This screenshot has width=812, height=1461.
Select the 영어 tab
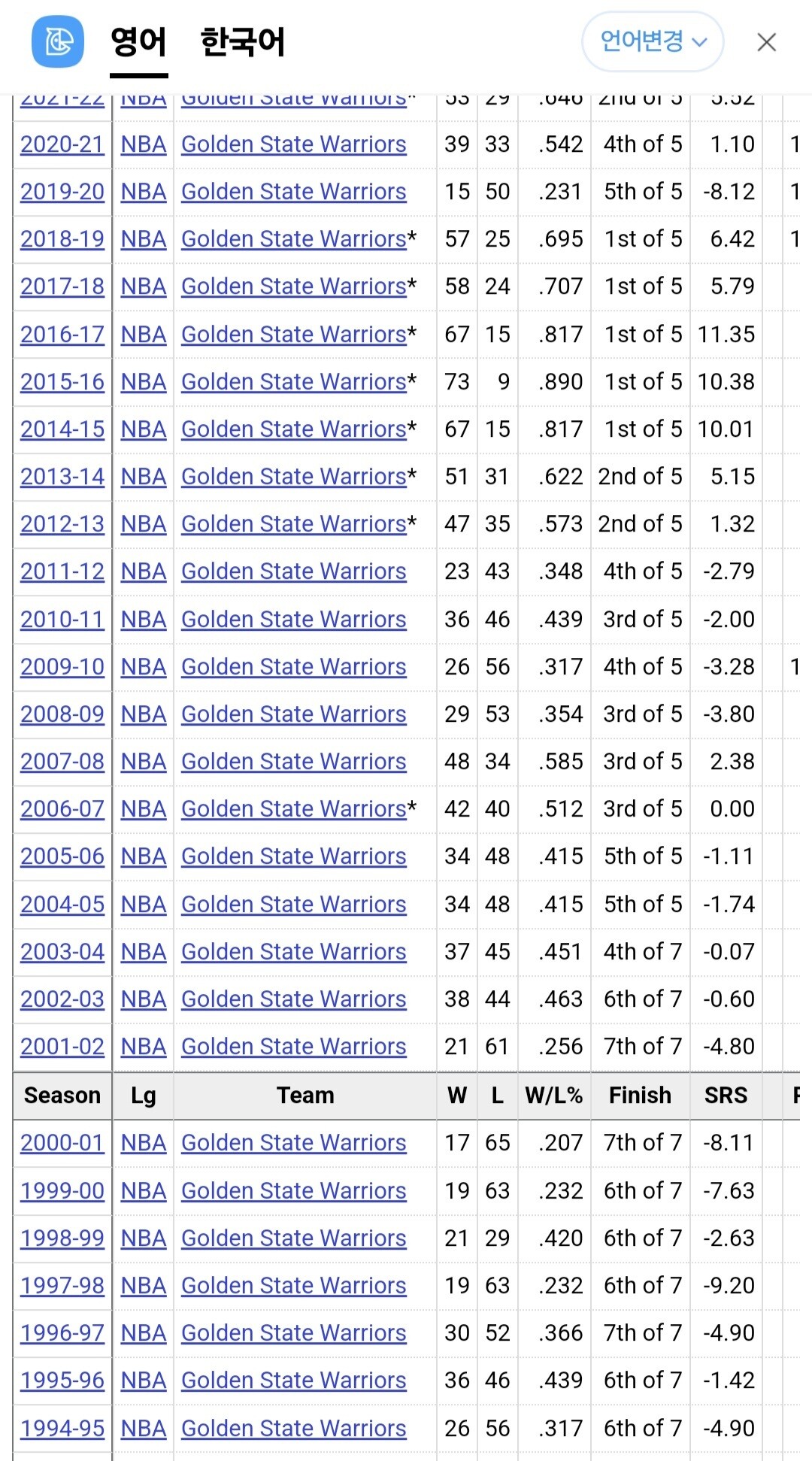coord(138,42)
